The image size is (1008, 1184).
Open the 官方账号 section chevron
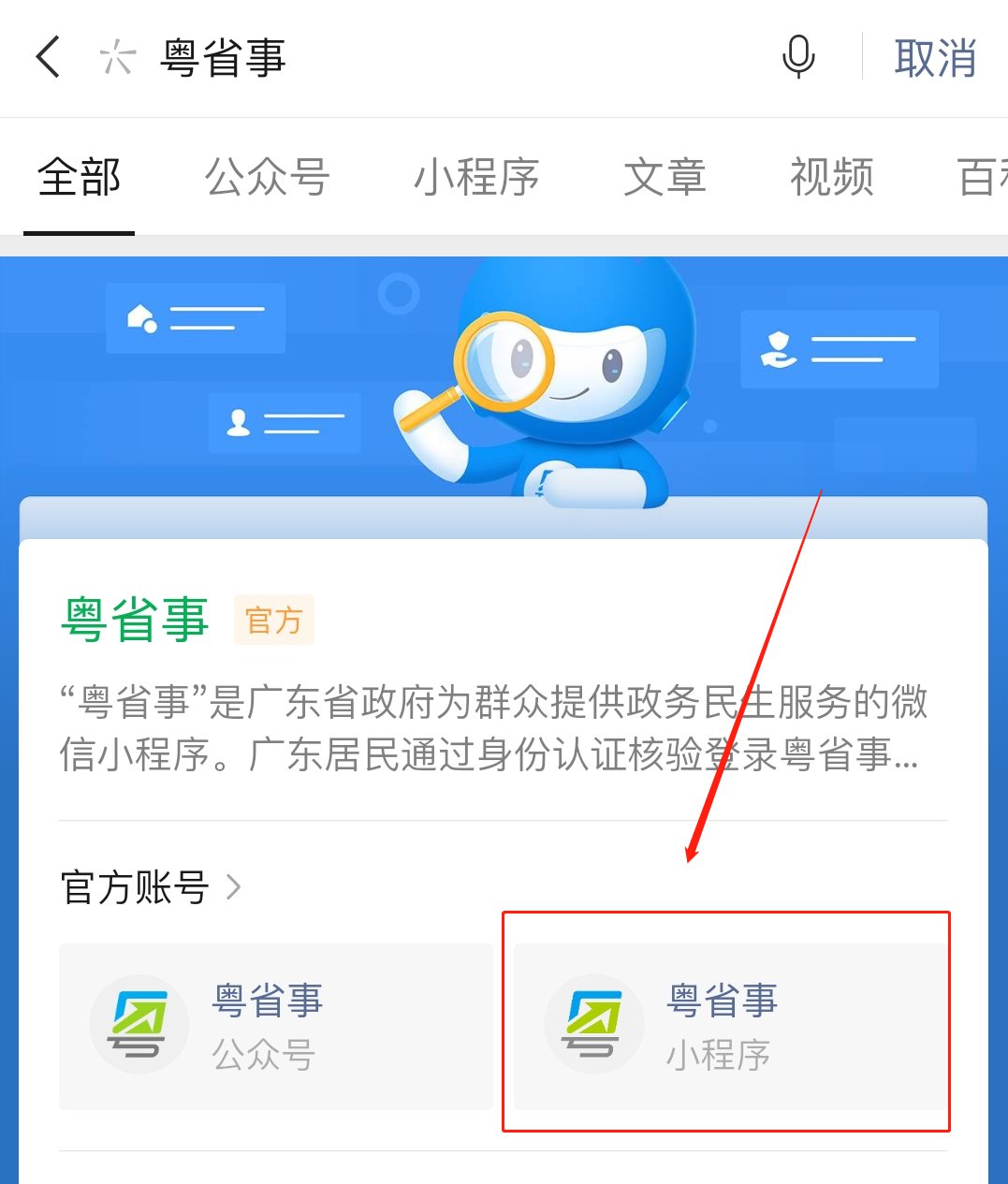click(234, 886)
